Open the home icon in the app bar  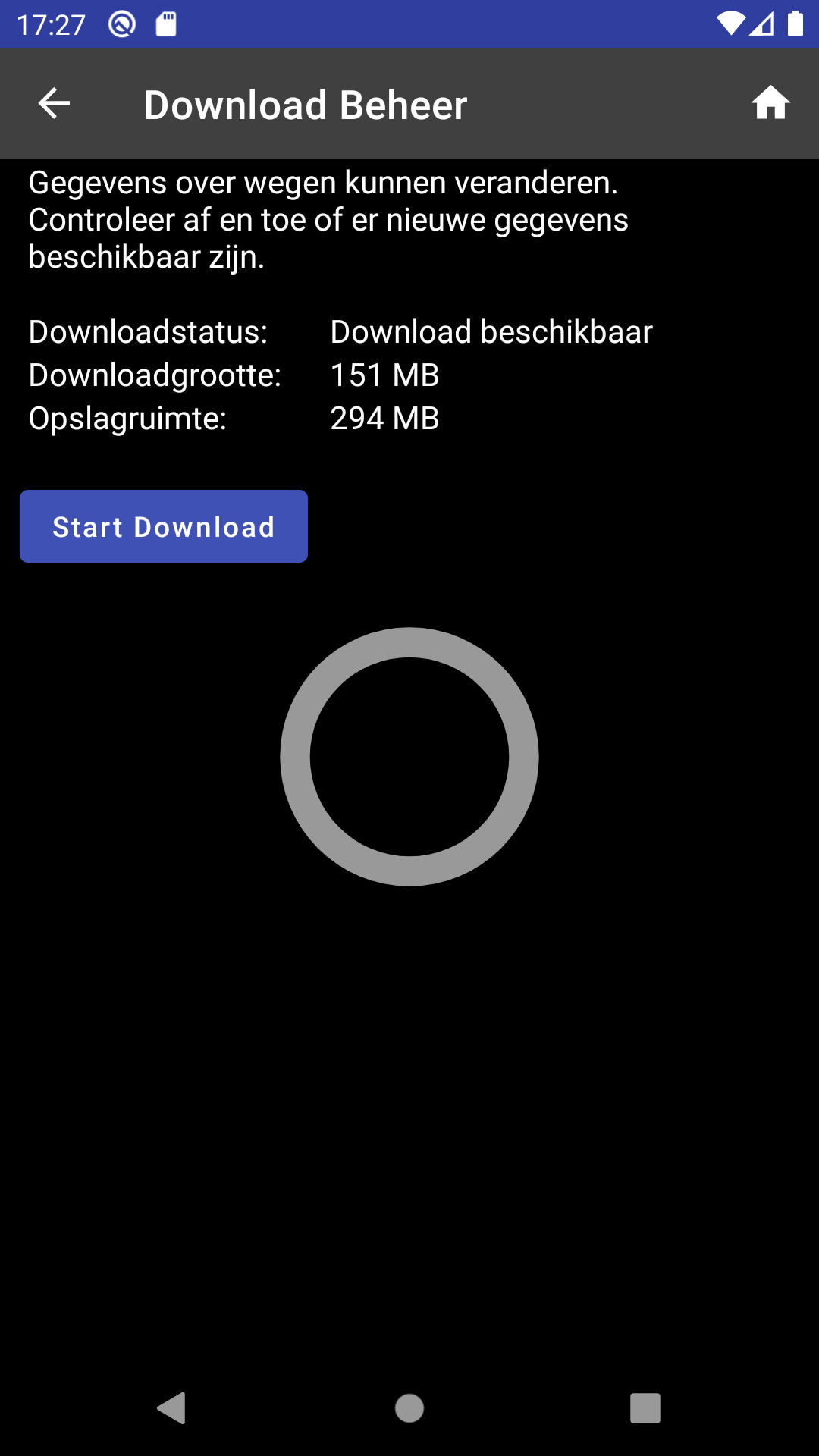pos(770,103)
